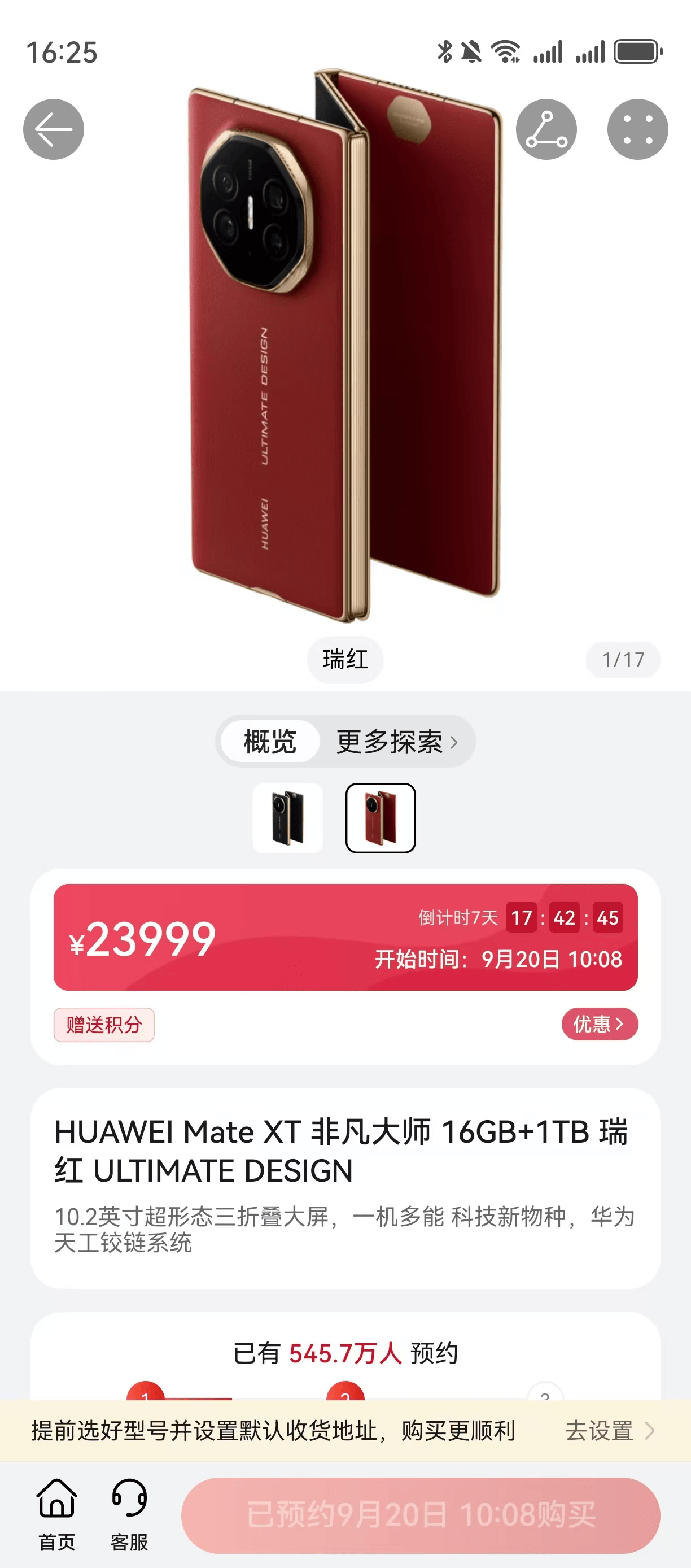The width and height of the screenshot is (691, 1568).
Task: Go back using the arrow icon
Action: (x=54, y=130)
